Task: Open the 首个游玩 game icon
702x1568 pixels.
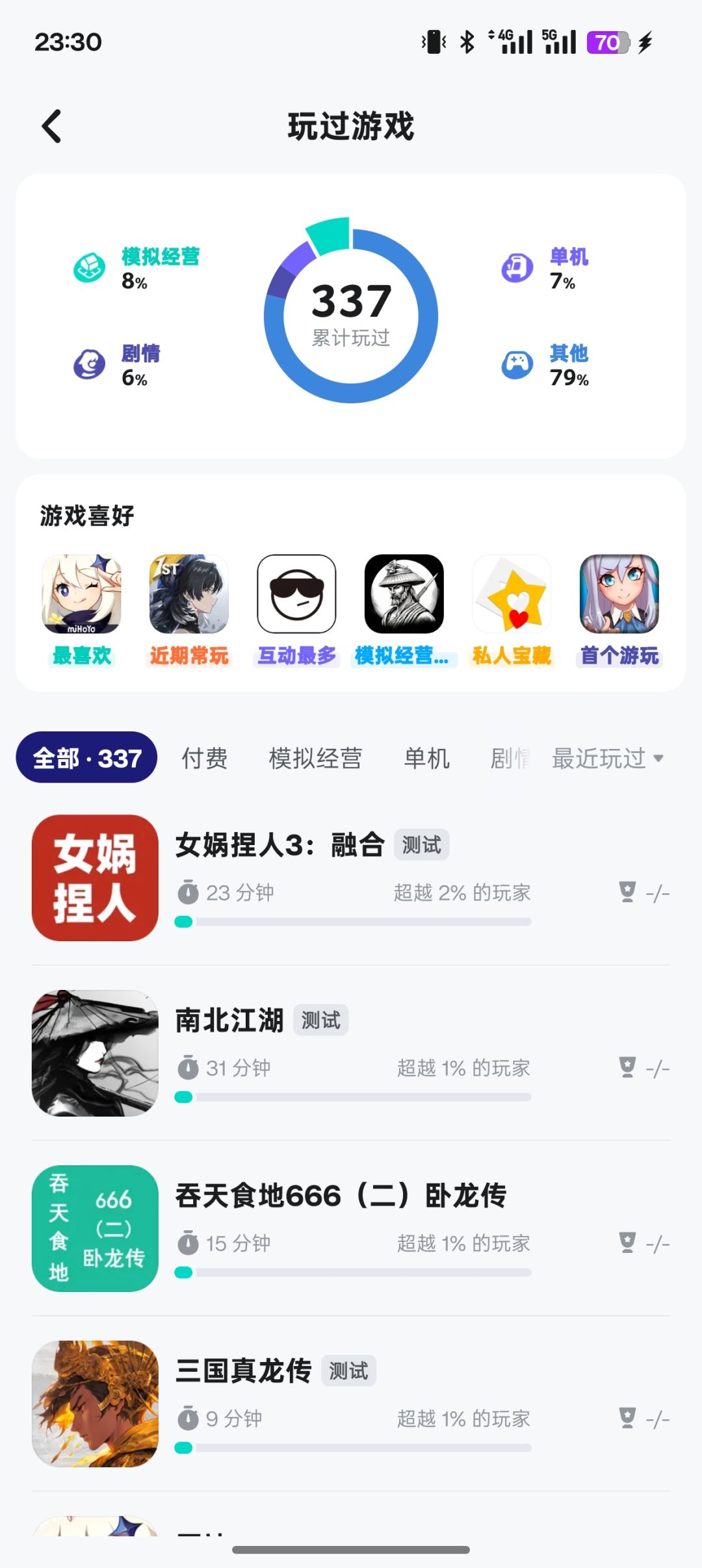Action: coord(619,594)
